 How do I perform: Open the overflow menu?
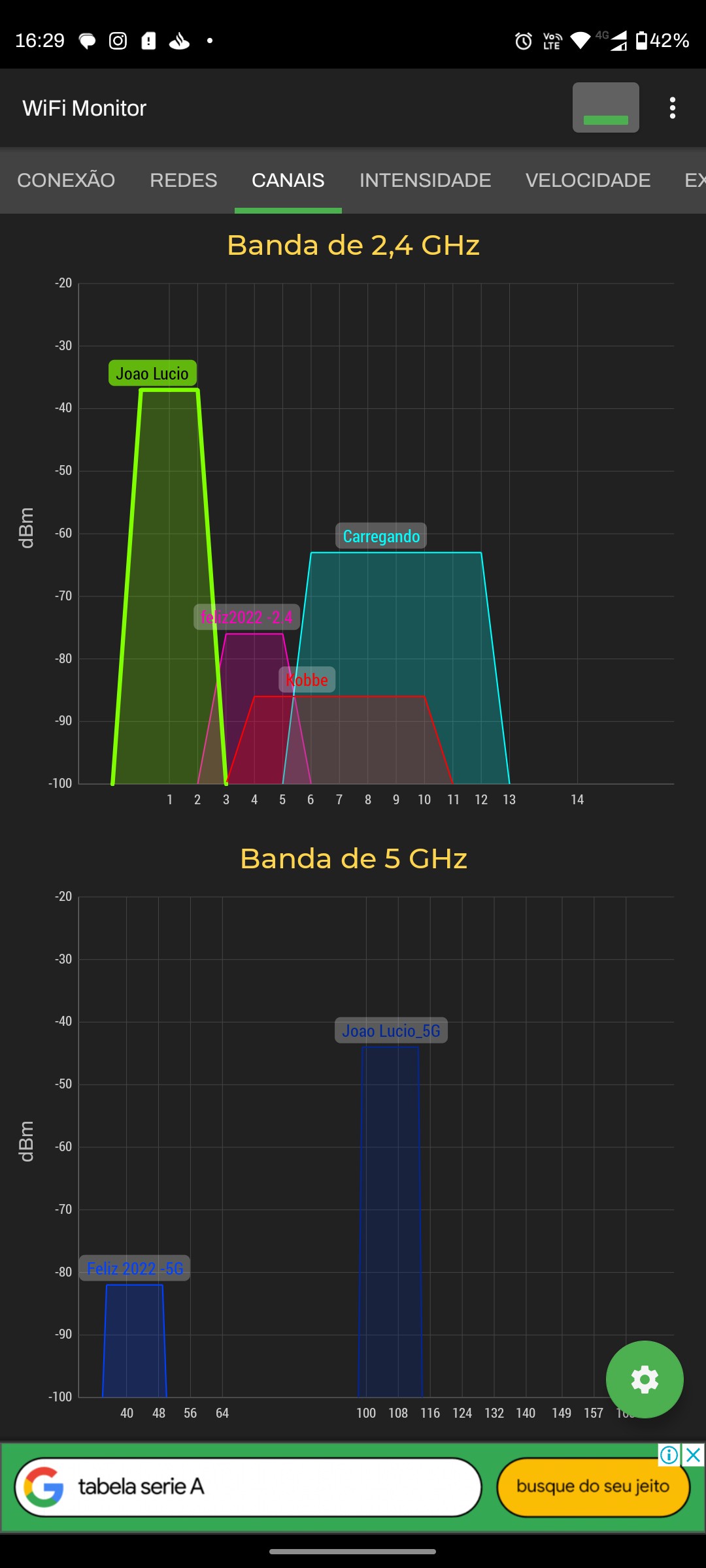(672, 108)
